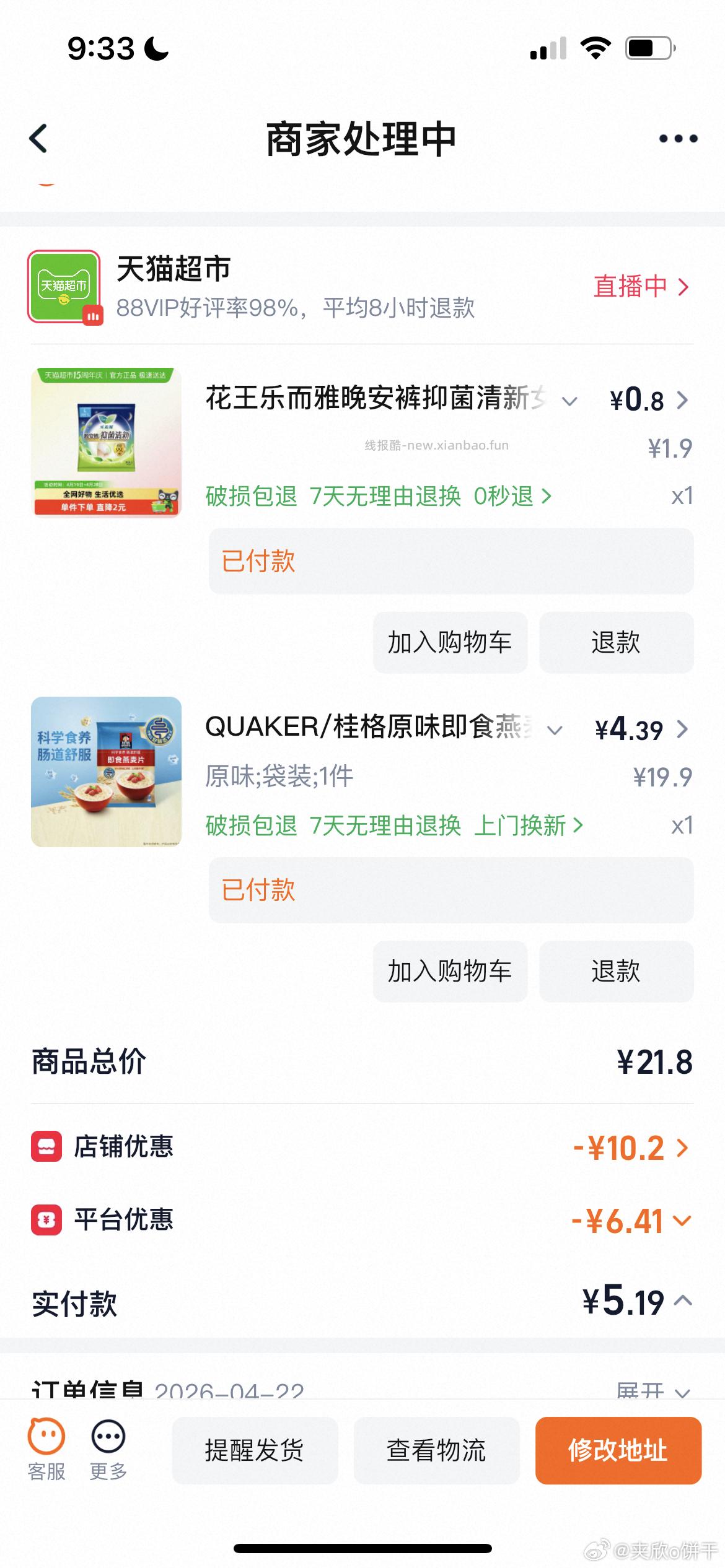Viewport: 725px width, 1568px height.
Task: Request 退款 for the Quaker oats
Action: (x=617, y=971)
